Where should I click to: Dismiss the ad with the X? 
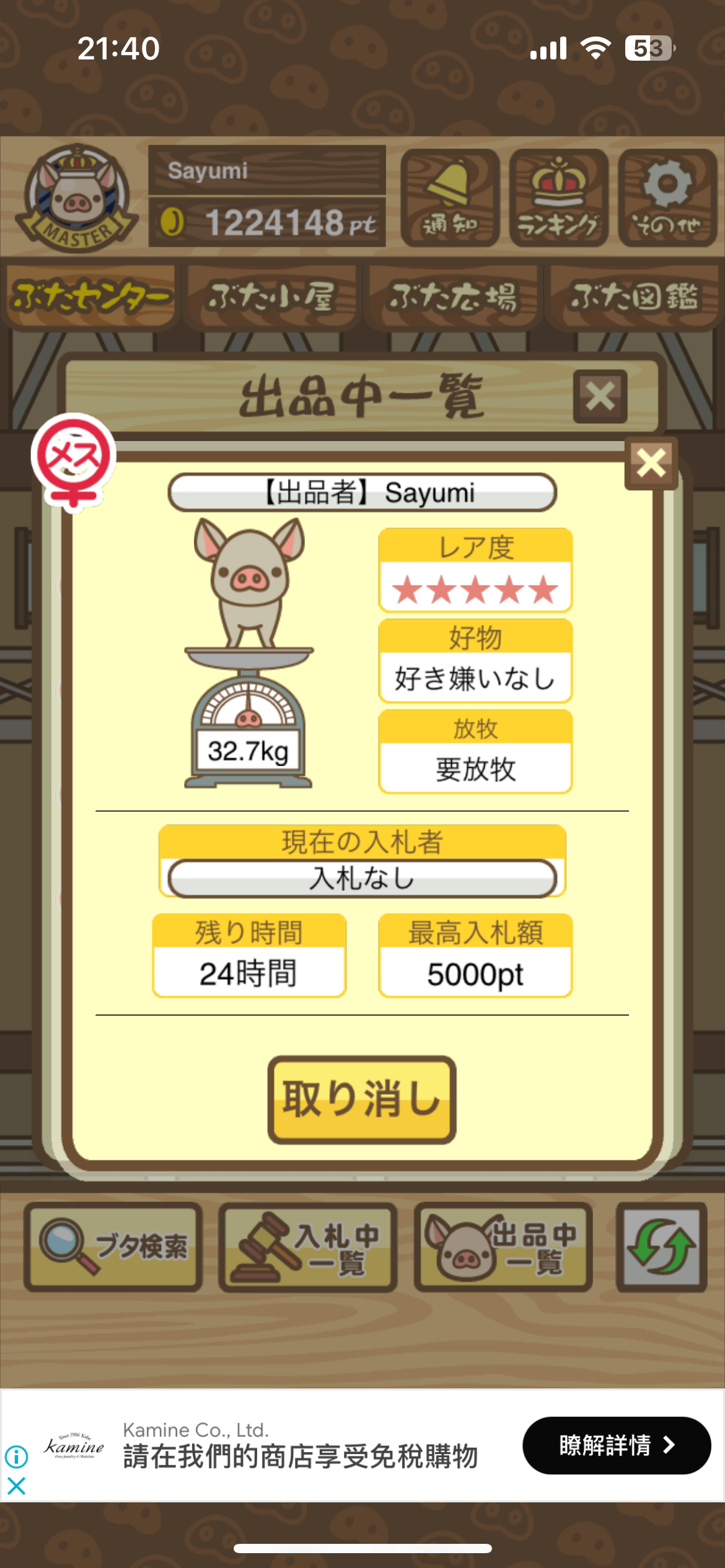coord(17,1486)
